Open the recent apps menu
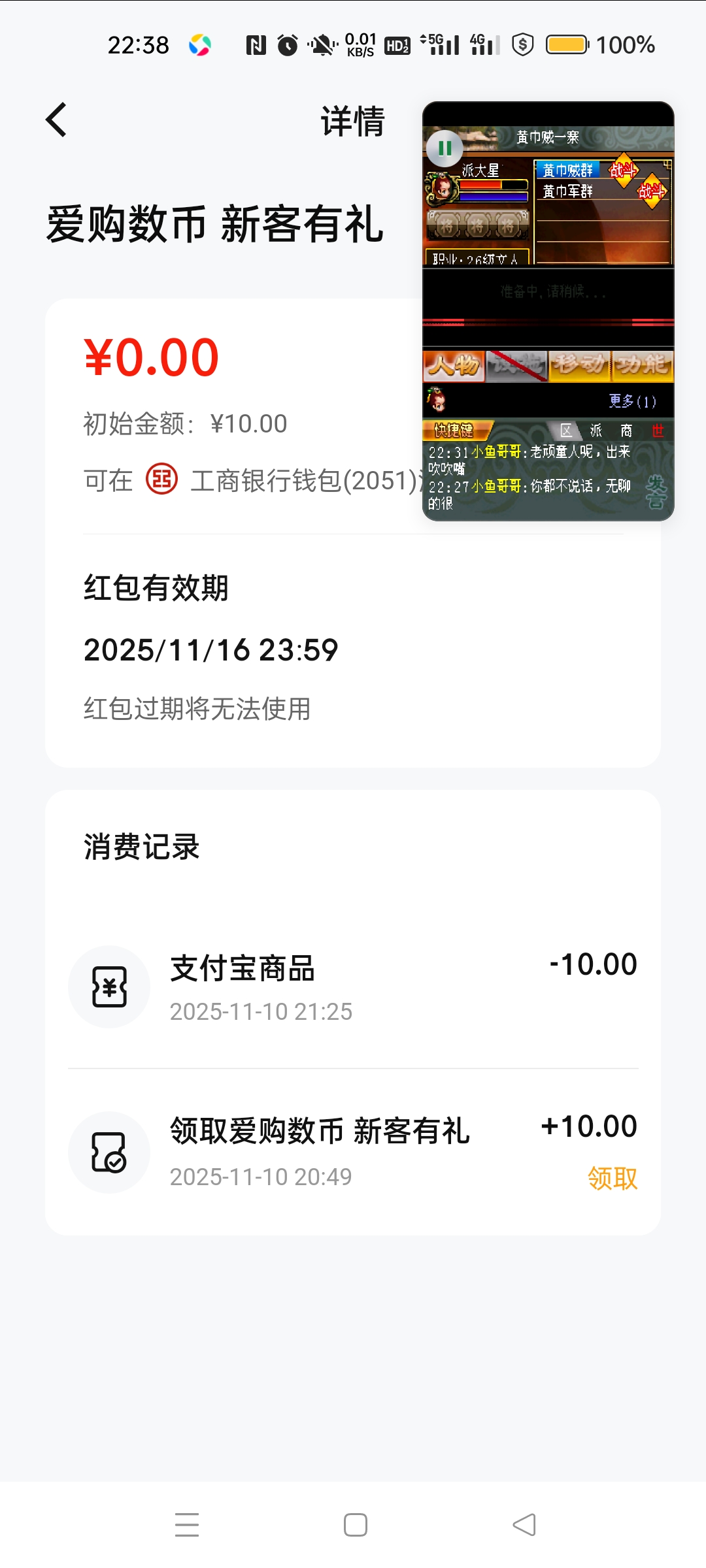Image resolution: width=706 pixels, height=1568 pixels. tap(187, 1525)
